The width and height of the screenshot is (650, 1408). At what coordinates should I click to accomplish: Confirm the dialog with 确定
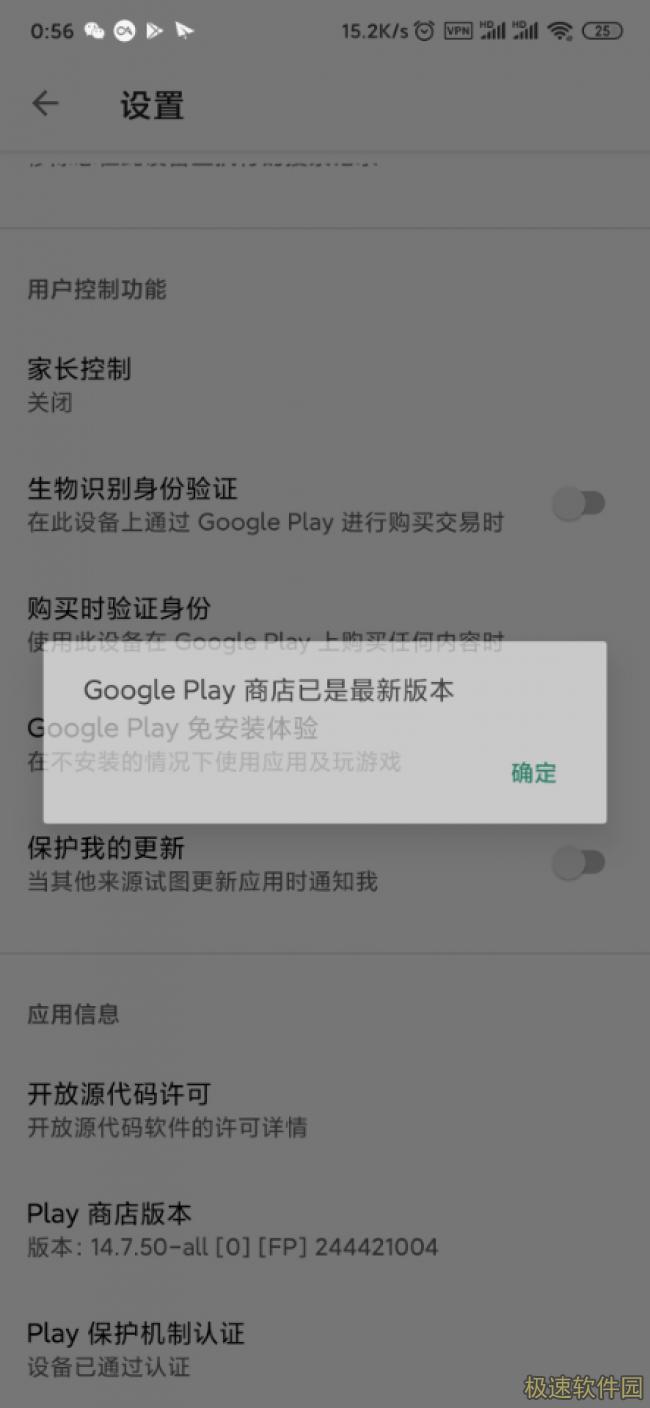pos(533,773)
